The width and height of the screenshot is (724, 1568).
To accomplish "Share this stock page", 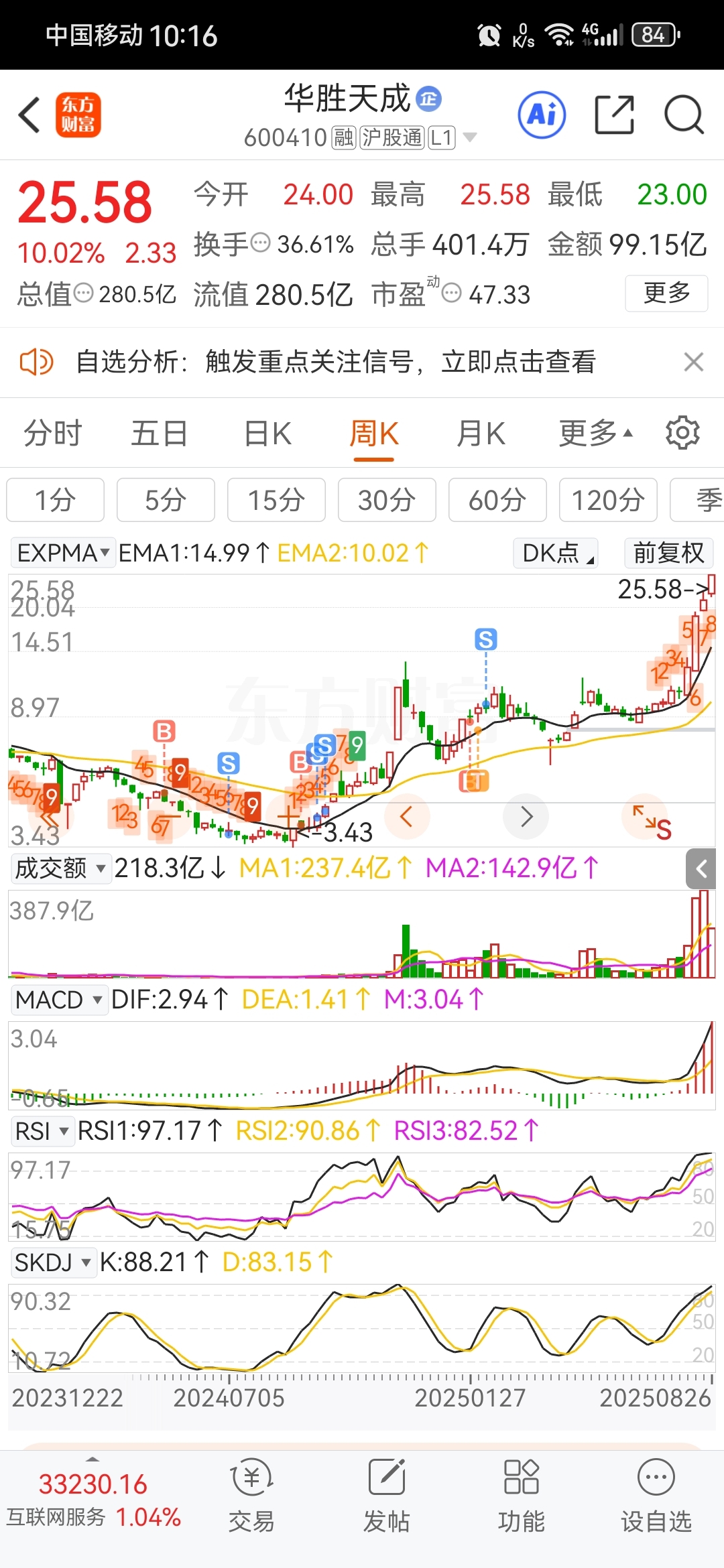I will 615,115.
